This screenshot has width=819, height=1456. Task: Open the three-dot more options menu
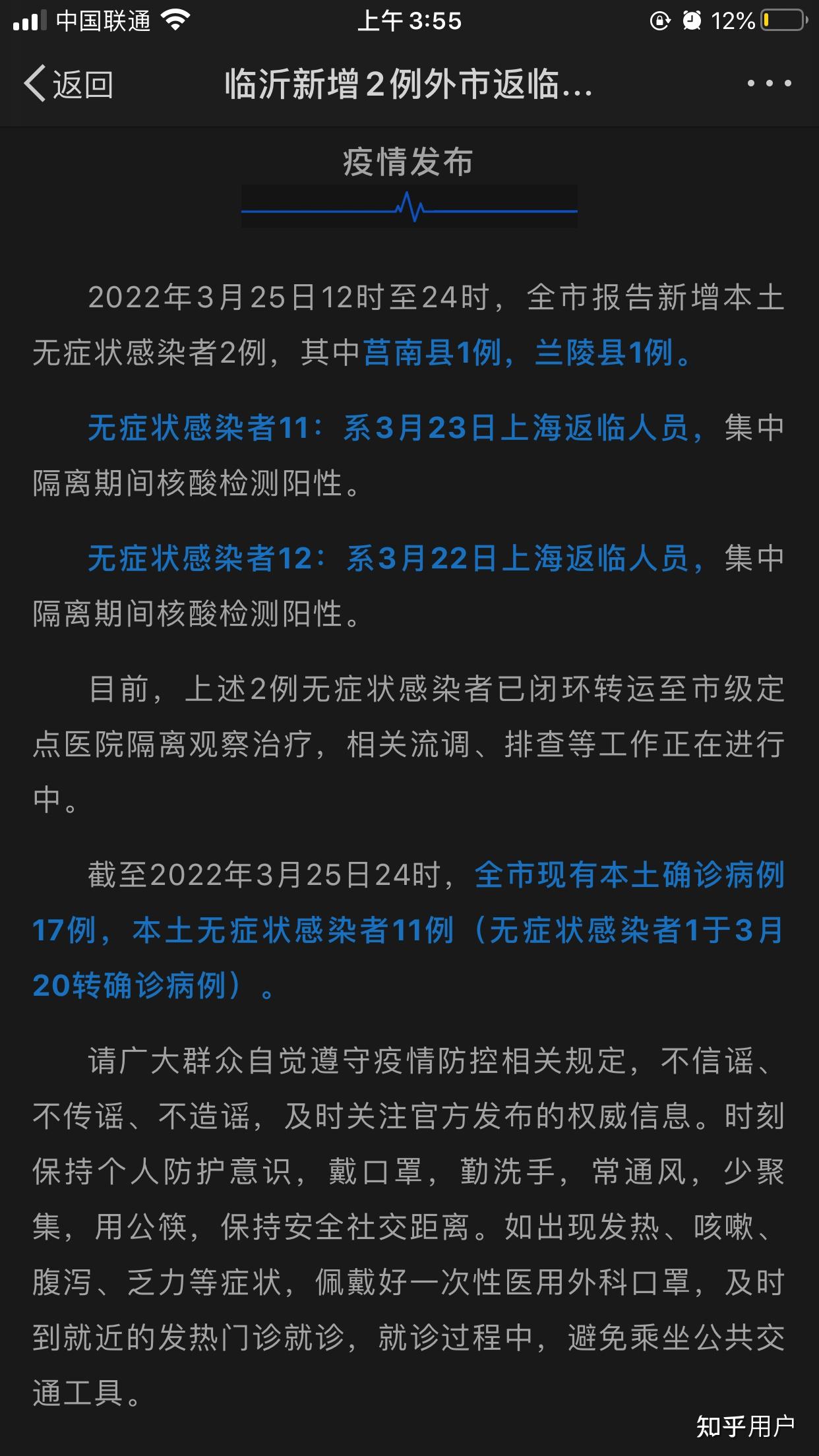[x=769, y=84]
